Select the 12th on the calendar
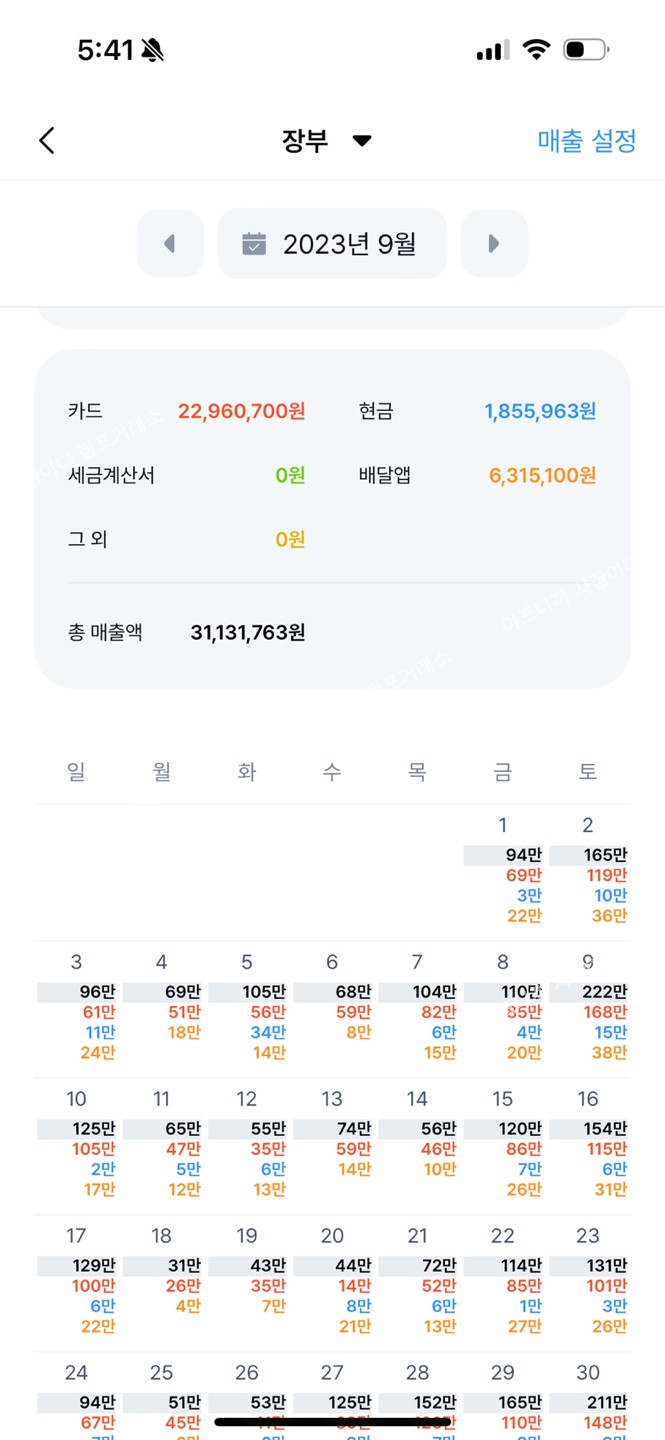665x1440 pixels. (247, 1145)
